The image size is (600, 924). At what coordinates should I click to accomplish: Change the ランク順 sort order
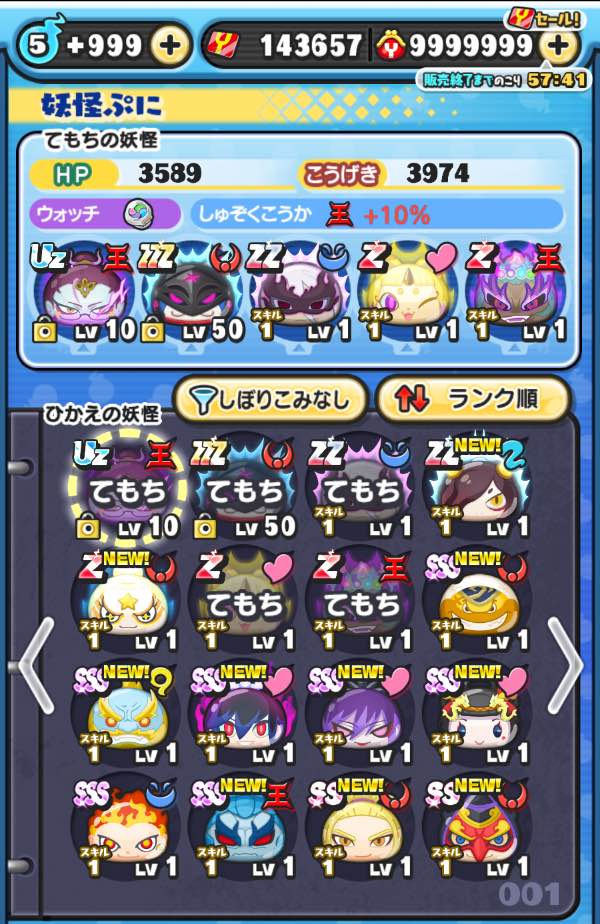pyautogui.click(x=472, y=400)
